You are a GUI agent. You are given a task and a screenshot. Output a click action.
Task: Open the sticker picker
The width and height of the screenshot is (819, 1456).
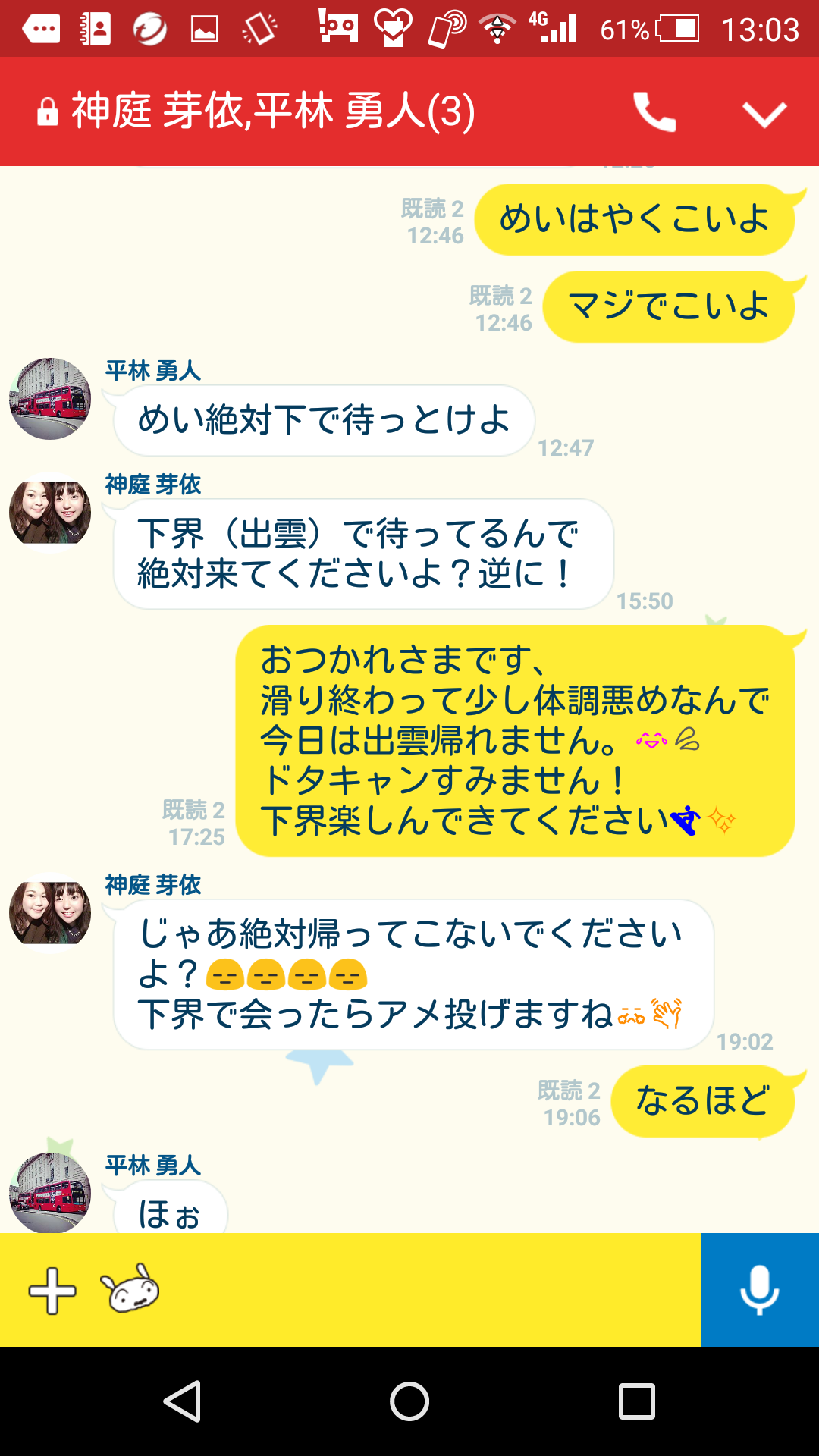coord(130,1288)
